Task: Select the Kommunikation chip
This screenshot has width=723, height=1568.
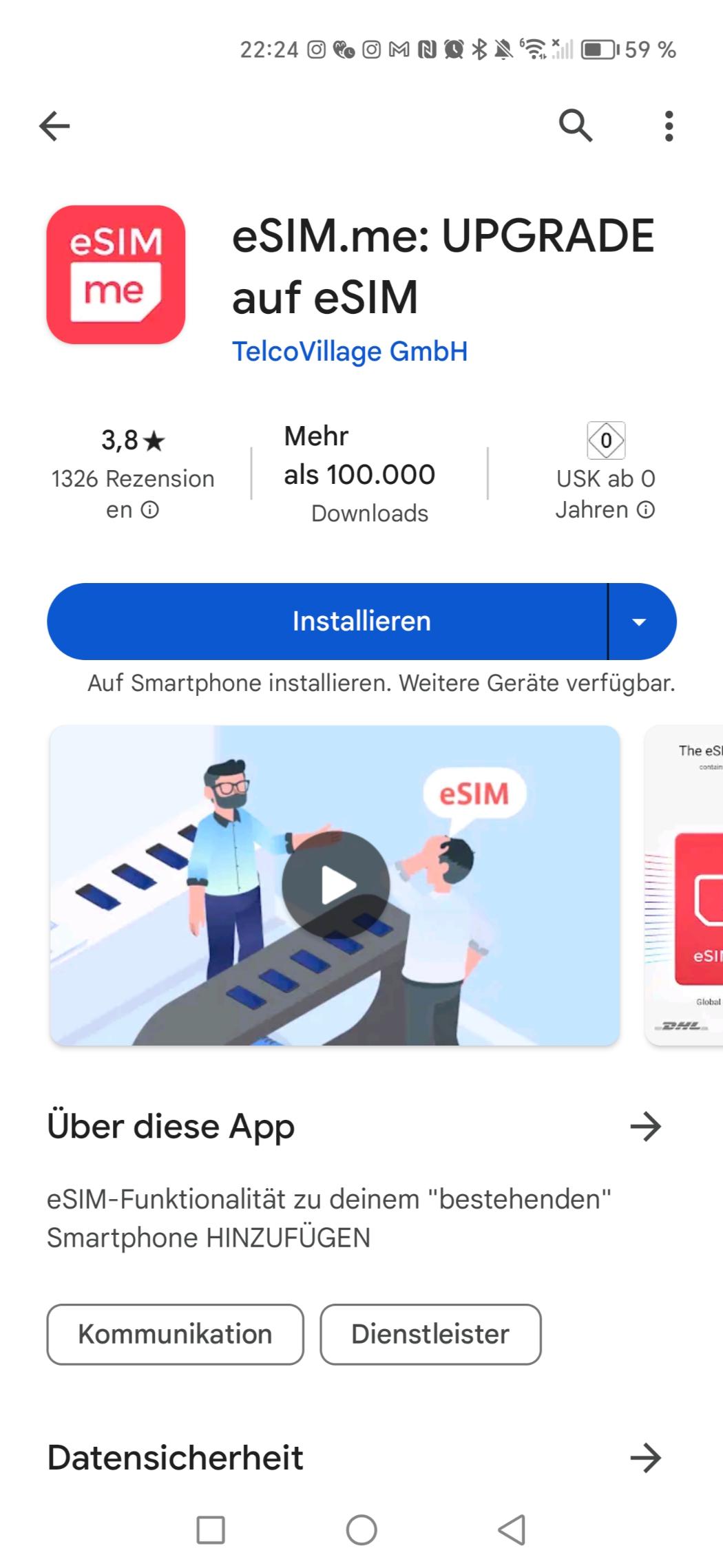Action: coord(175,1334)
